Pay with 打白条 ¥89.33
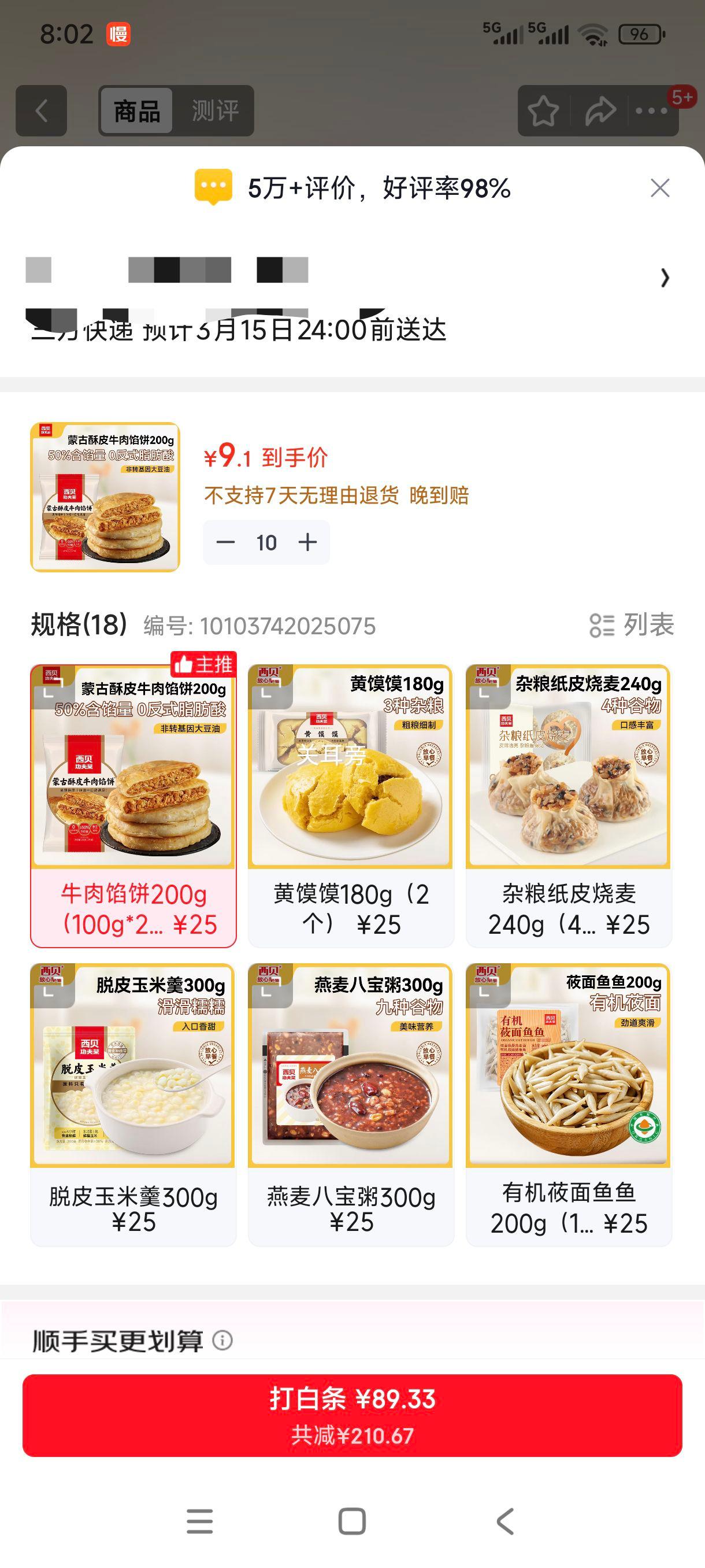This screenshot has width=705, height=1568. click(x=352, y=1415)
